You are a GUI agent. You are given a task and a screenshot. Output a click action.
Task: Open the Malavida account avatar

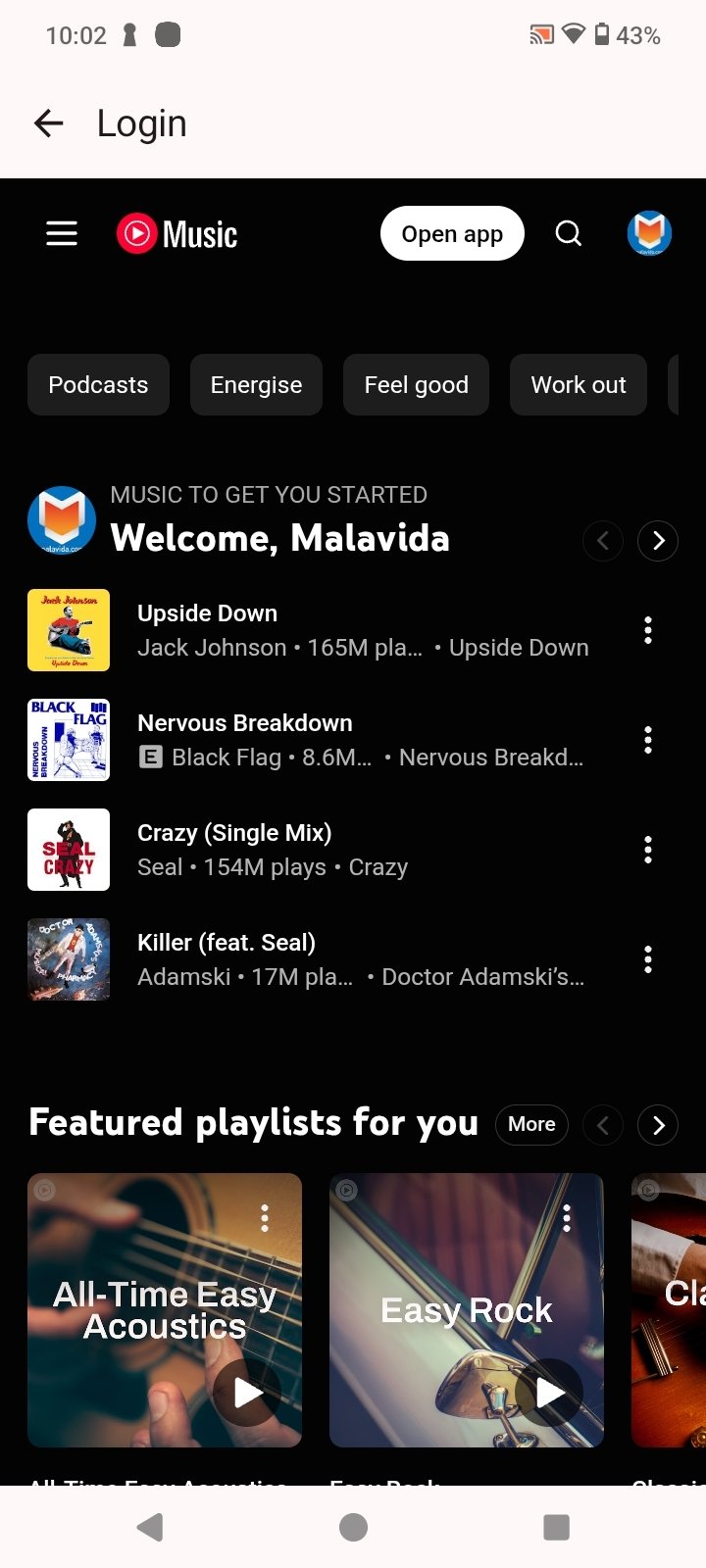pos(649,233)
